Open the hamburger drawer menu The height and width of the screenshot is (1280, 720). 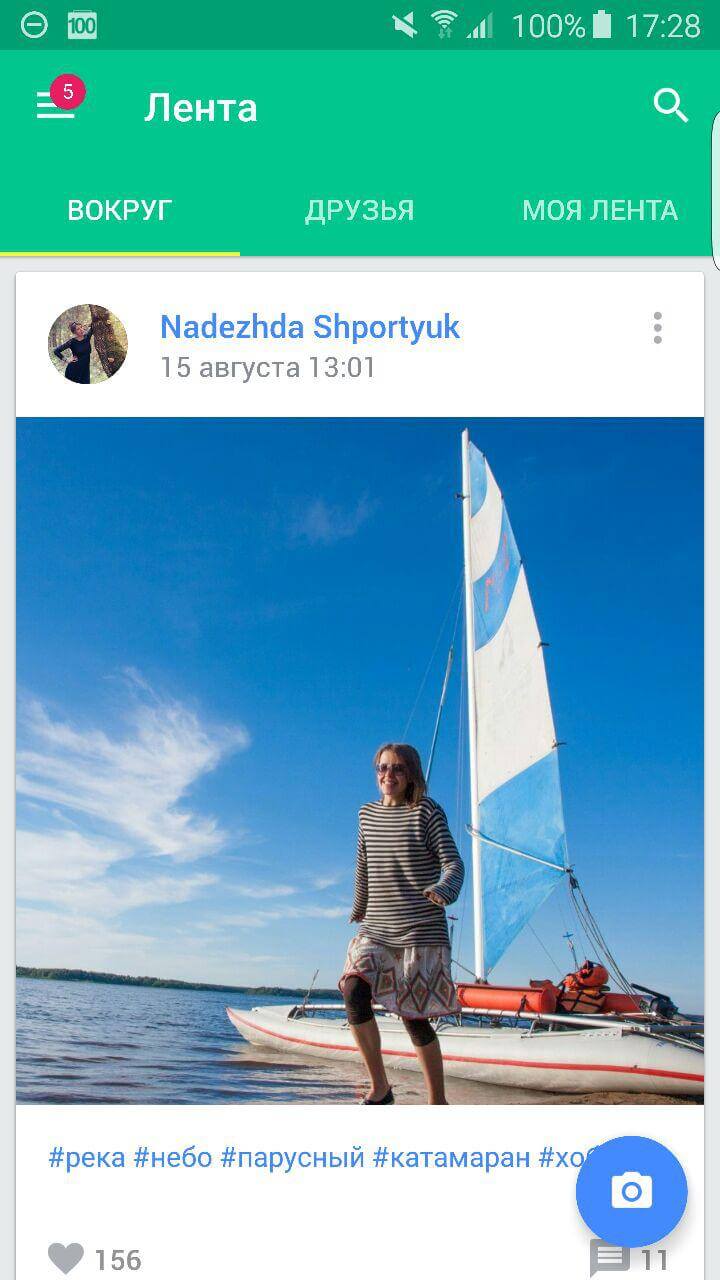[56, 106]
